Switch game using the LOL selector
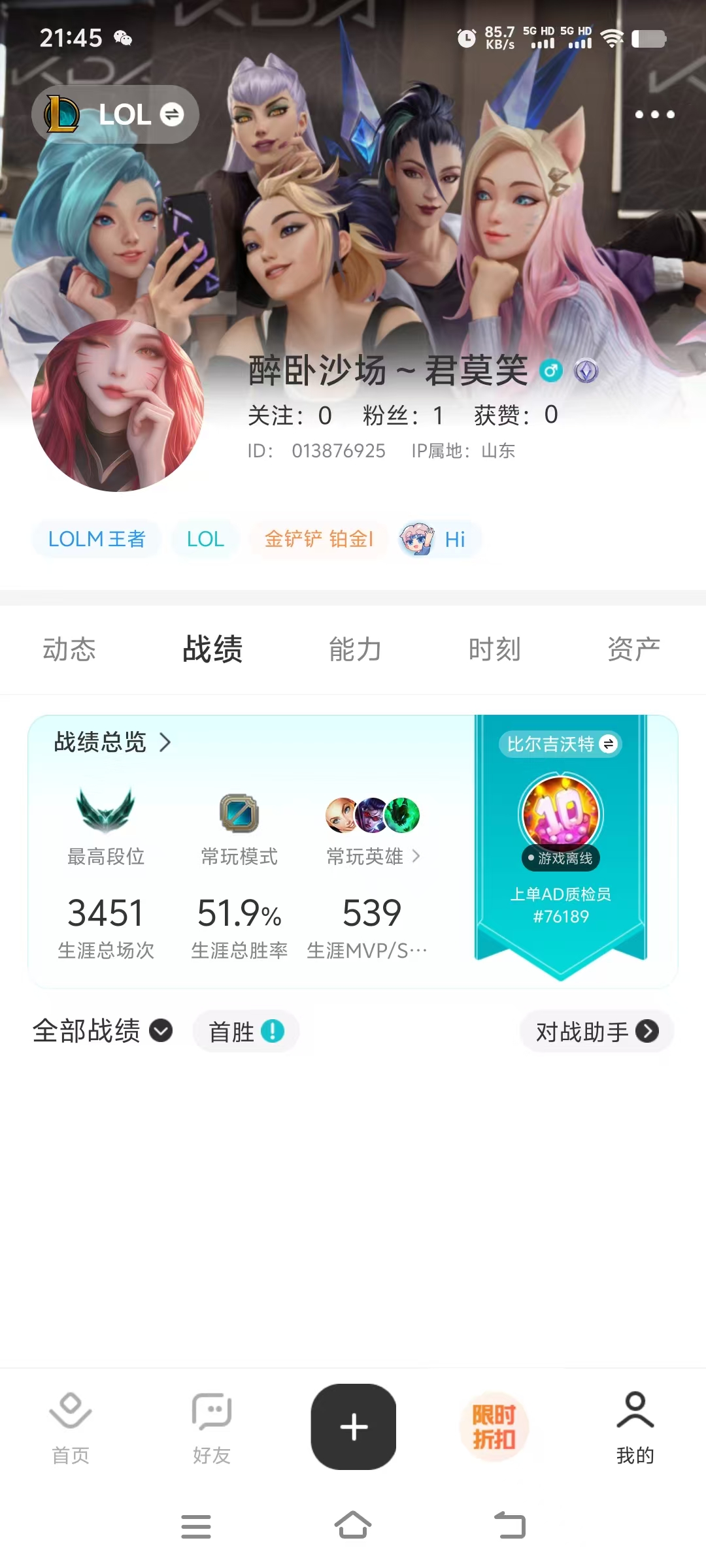This screenshot has width=706, height=1568. tap(115, 114)
